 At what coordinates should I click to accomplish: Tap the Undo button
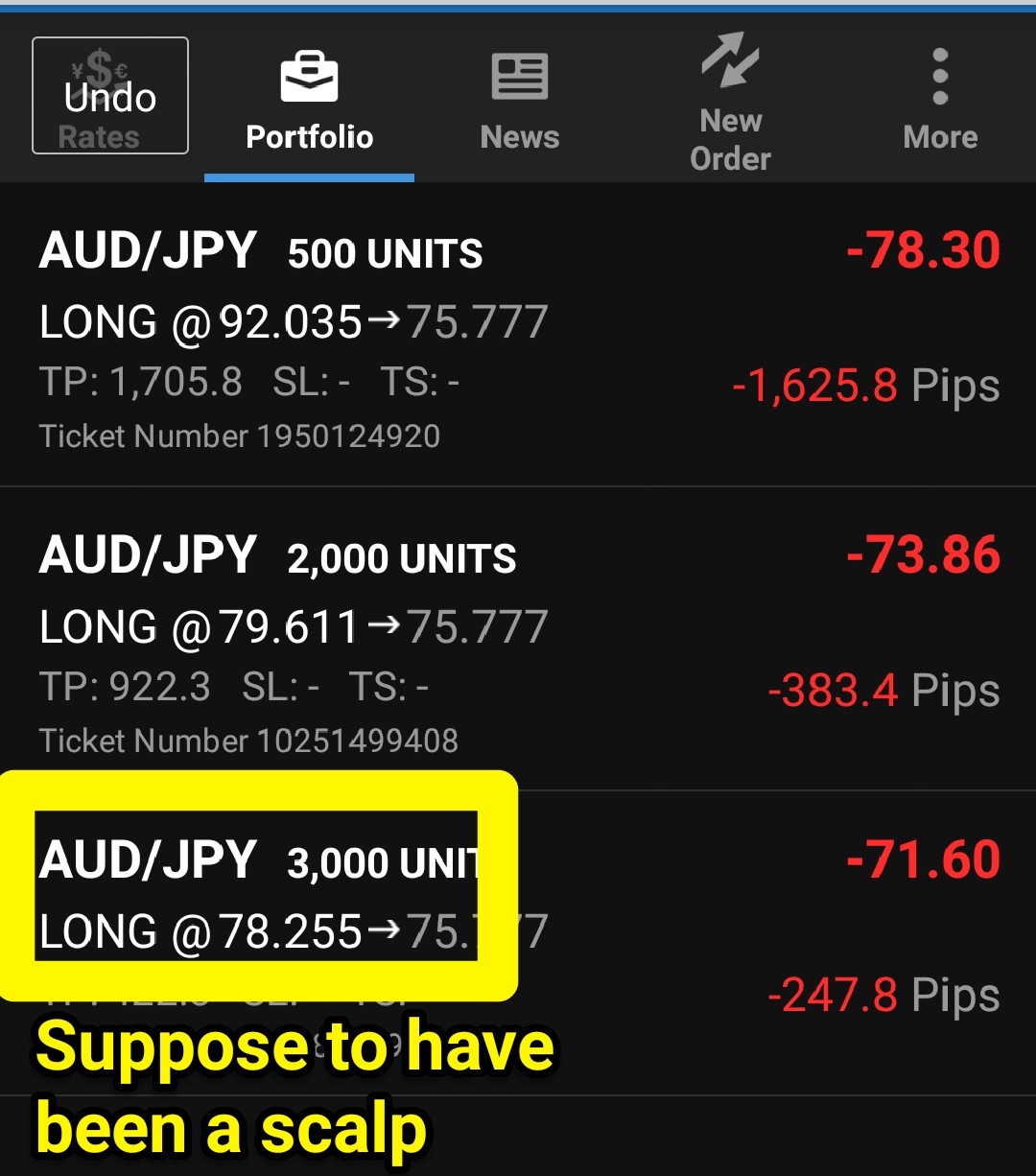110,96
